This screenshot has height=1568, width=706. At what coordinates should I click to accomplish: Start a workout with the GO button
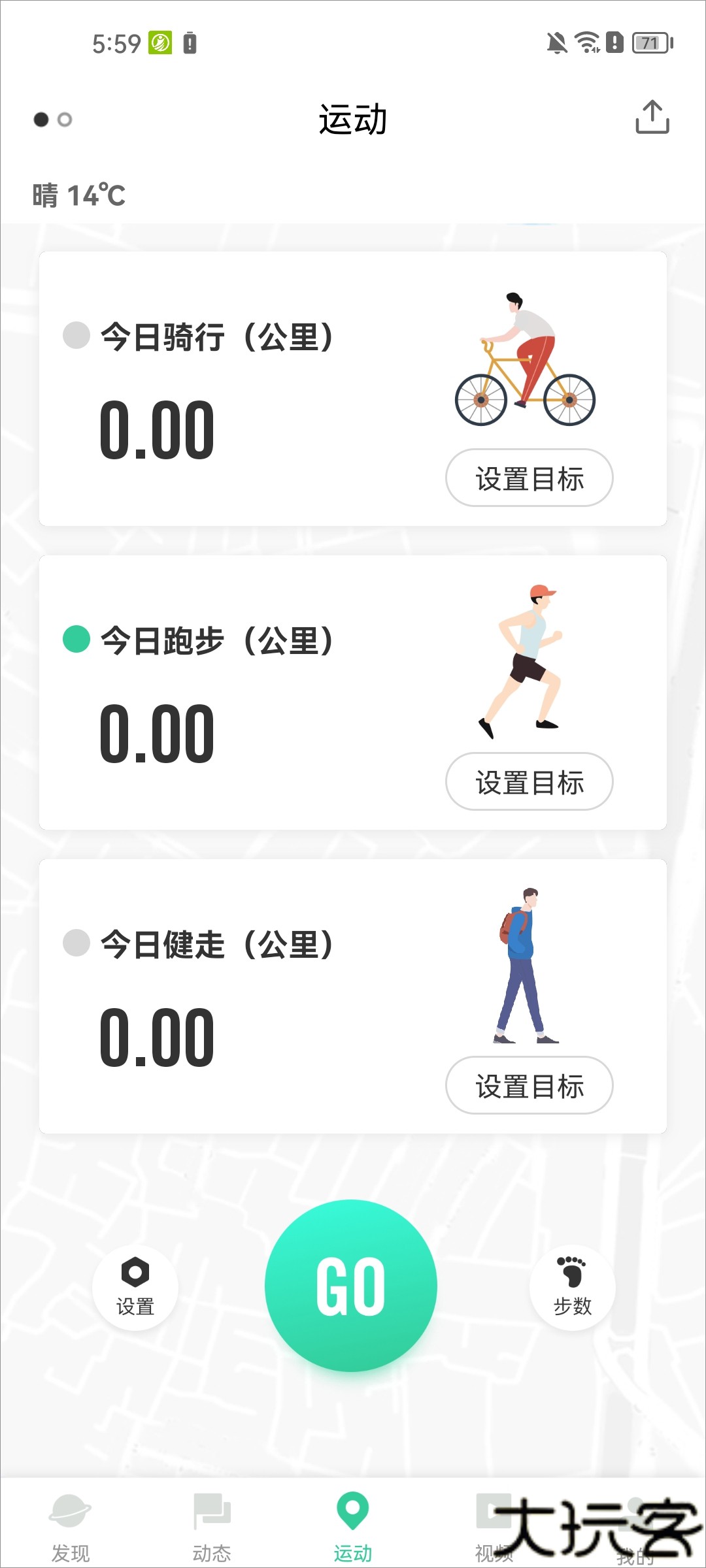(x=351, y=1285)
